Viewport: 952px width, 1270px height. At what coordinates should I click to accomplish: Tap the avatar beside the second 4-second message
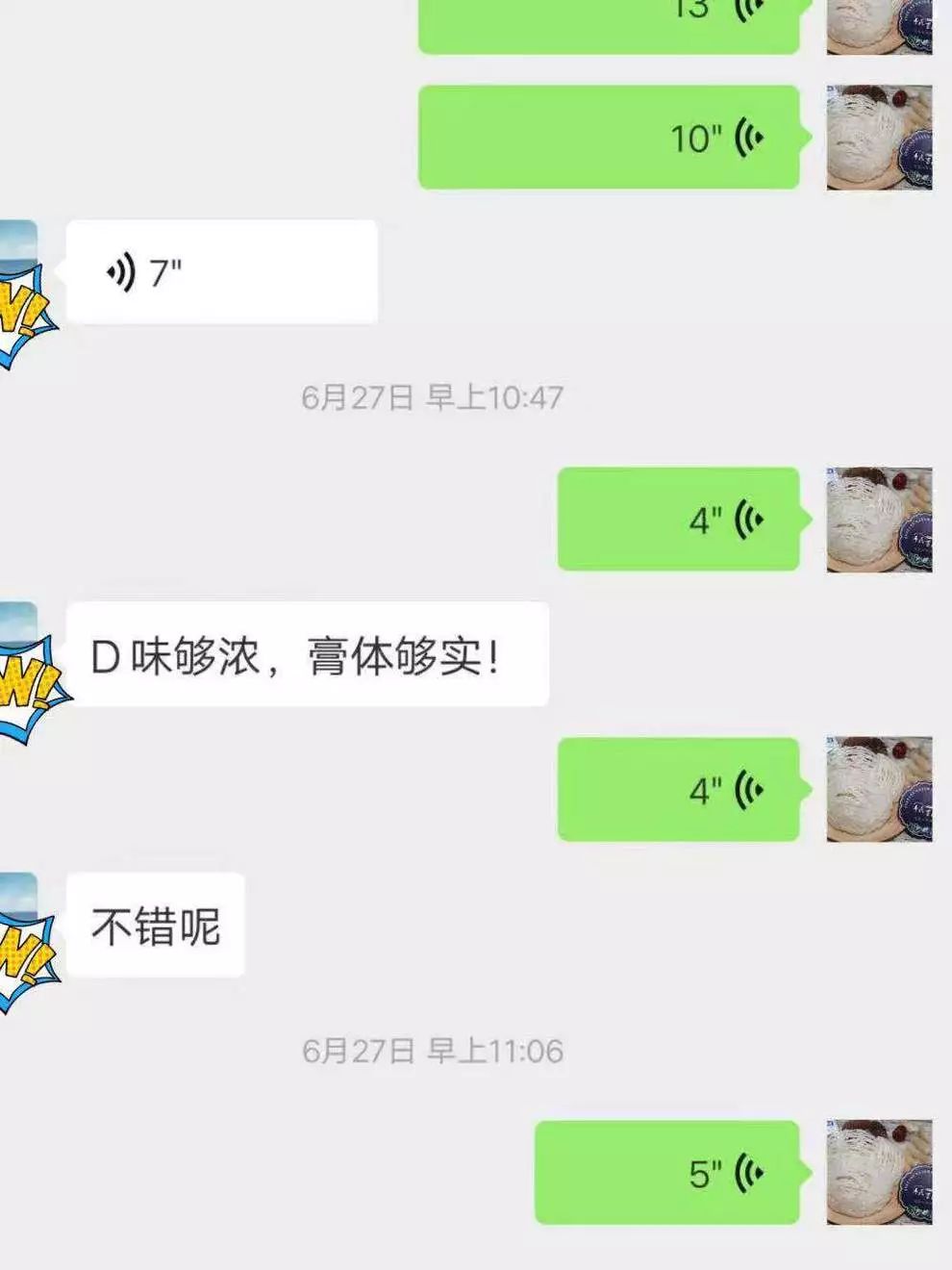tap(878, 789)
